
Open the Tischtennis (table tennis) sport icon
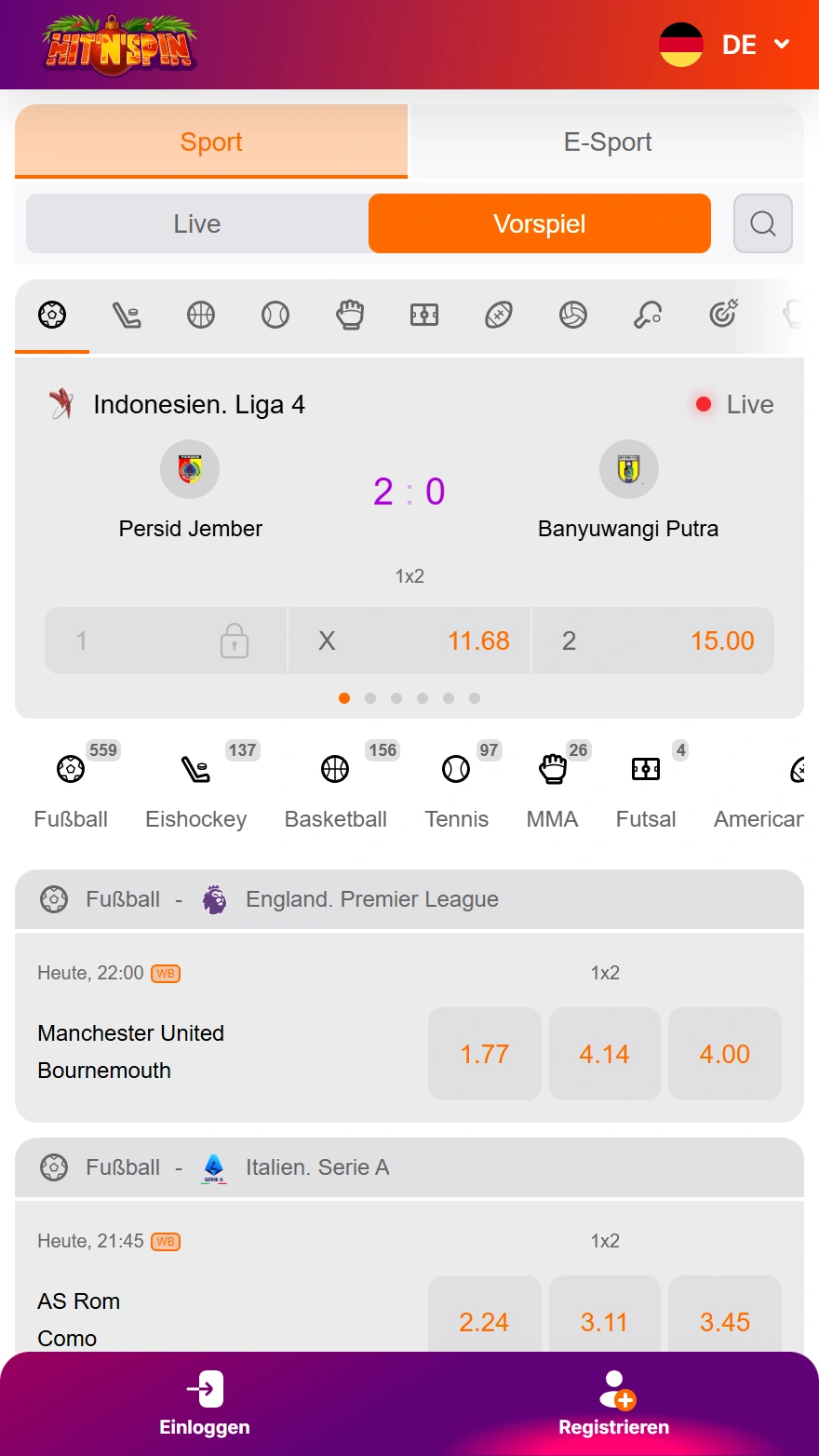tap(648, 315)
